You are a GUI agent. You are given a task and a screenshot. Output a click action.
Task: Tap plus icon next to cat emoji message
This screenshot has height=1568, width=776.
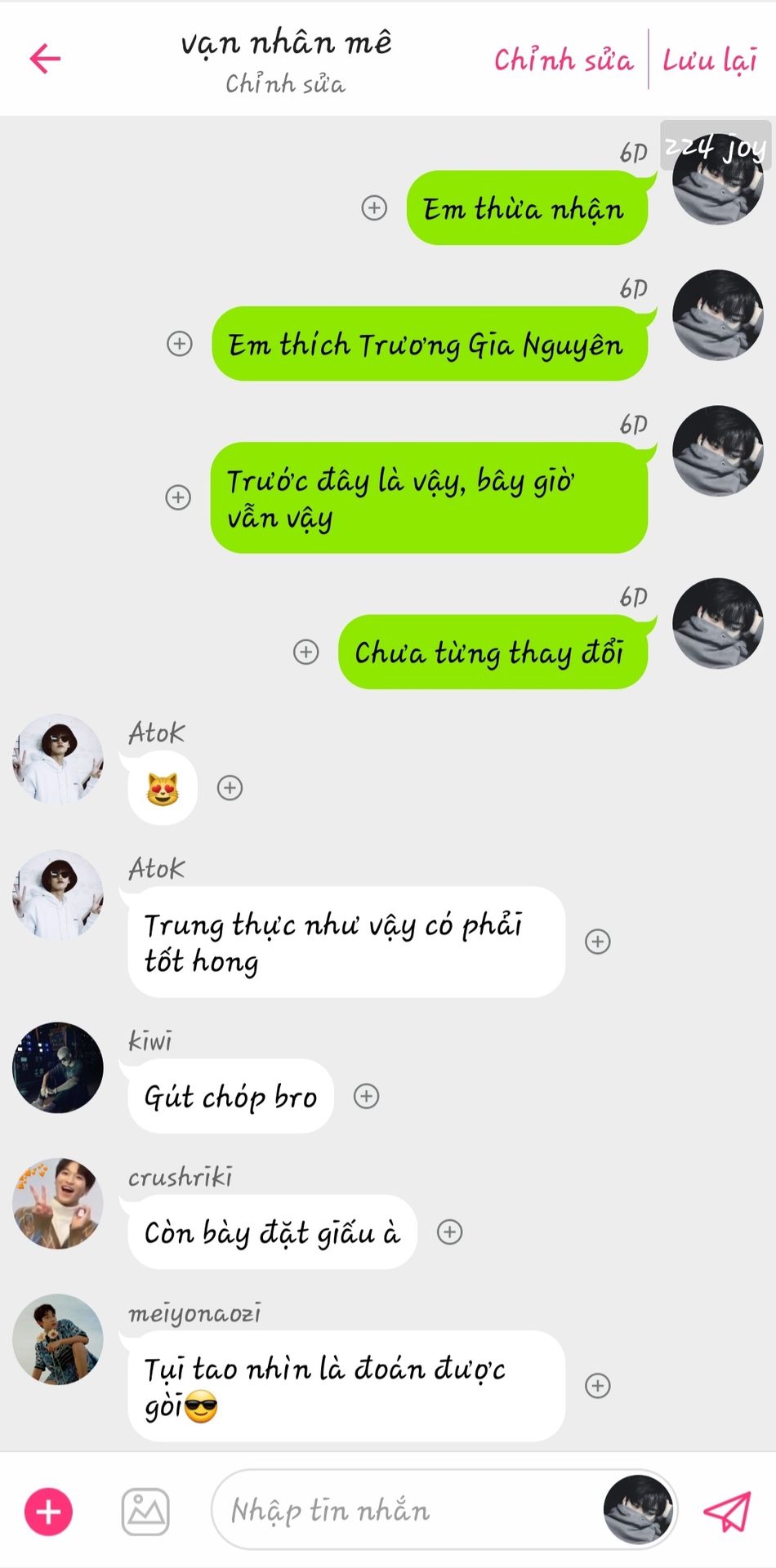pos(230,787)
